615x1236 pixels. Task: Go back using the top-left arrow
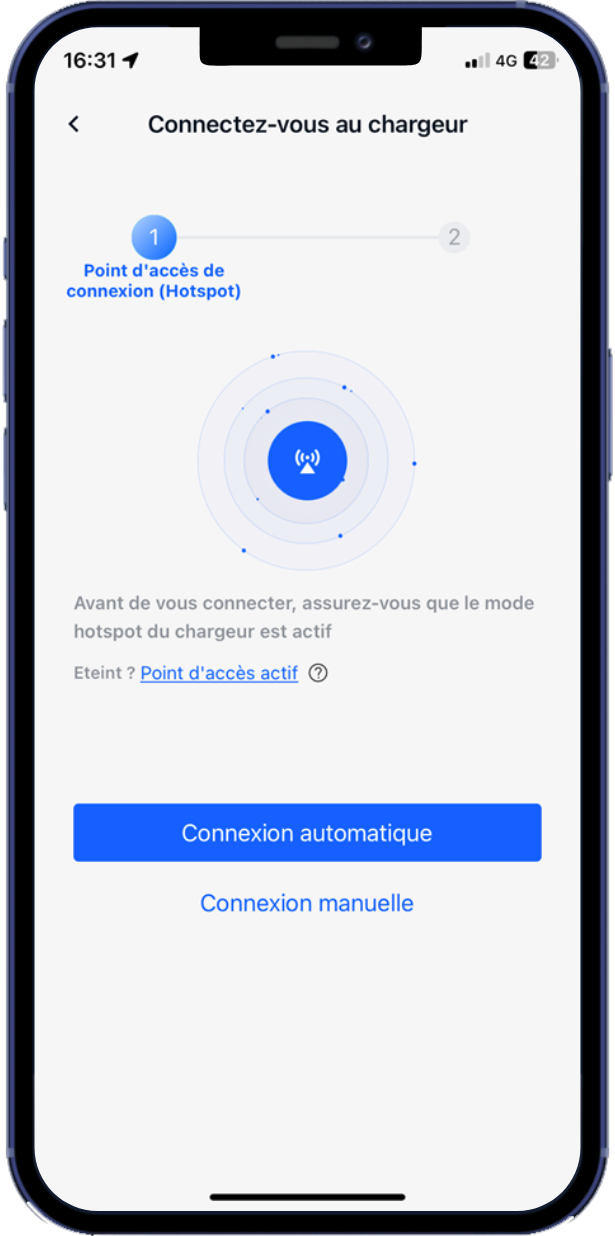(x=73, y=124)
